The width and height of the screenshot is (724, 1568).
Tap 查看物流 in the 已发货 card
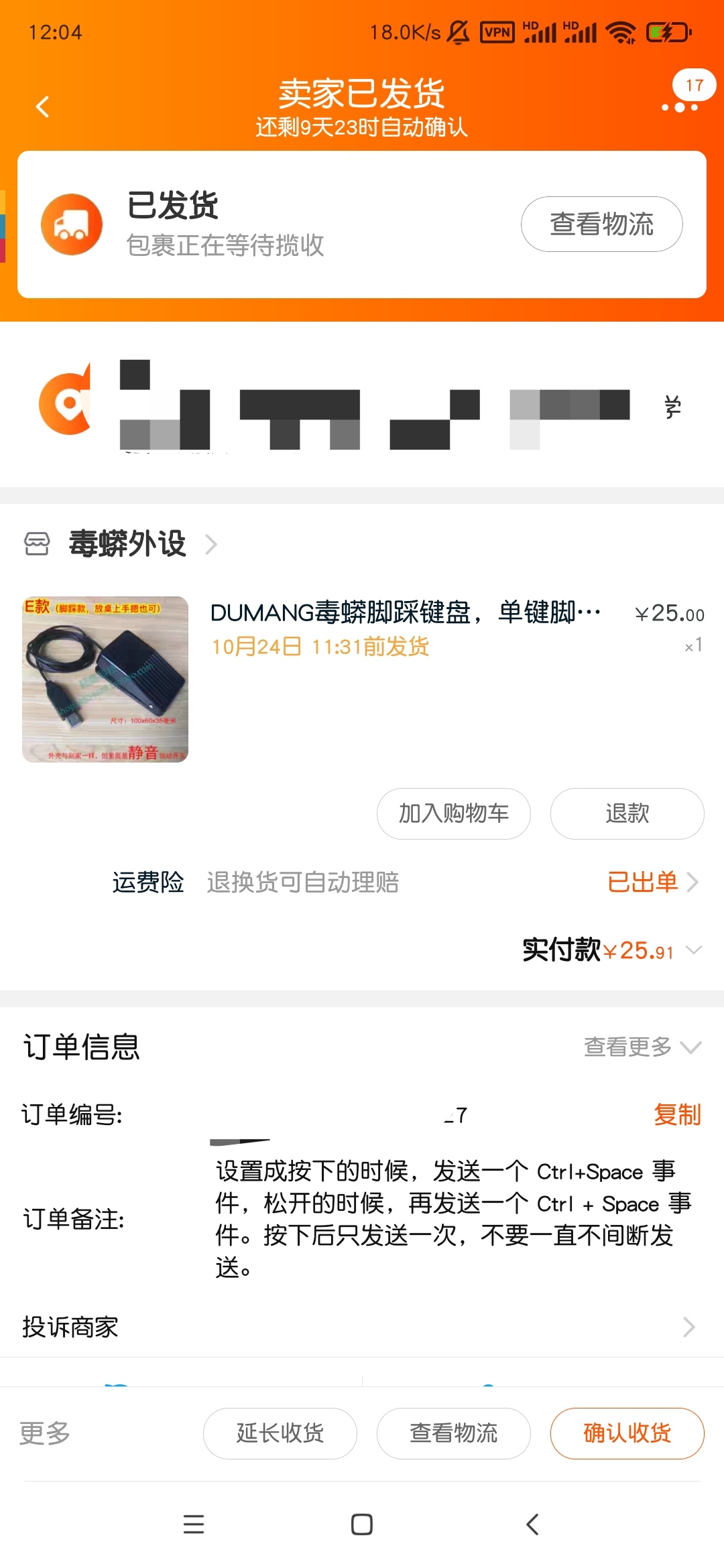click(x=601, y=224)
